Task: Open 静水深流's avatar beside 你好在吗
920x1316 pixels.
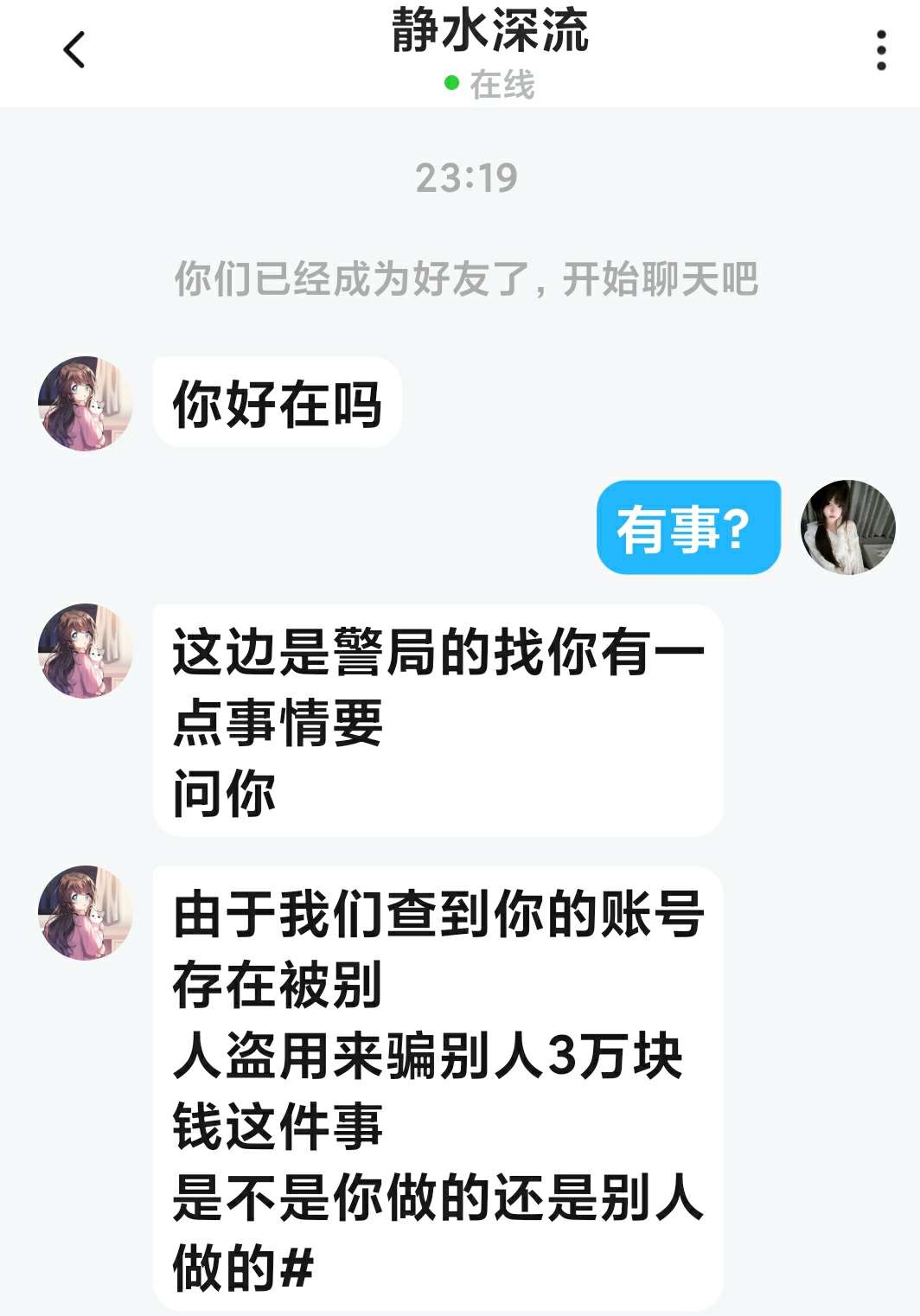Action: pos(86,404)
